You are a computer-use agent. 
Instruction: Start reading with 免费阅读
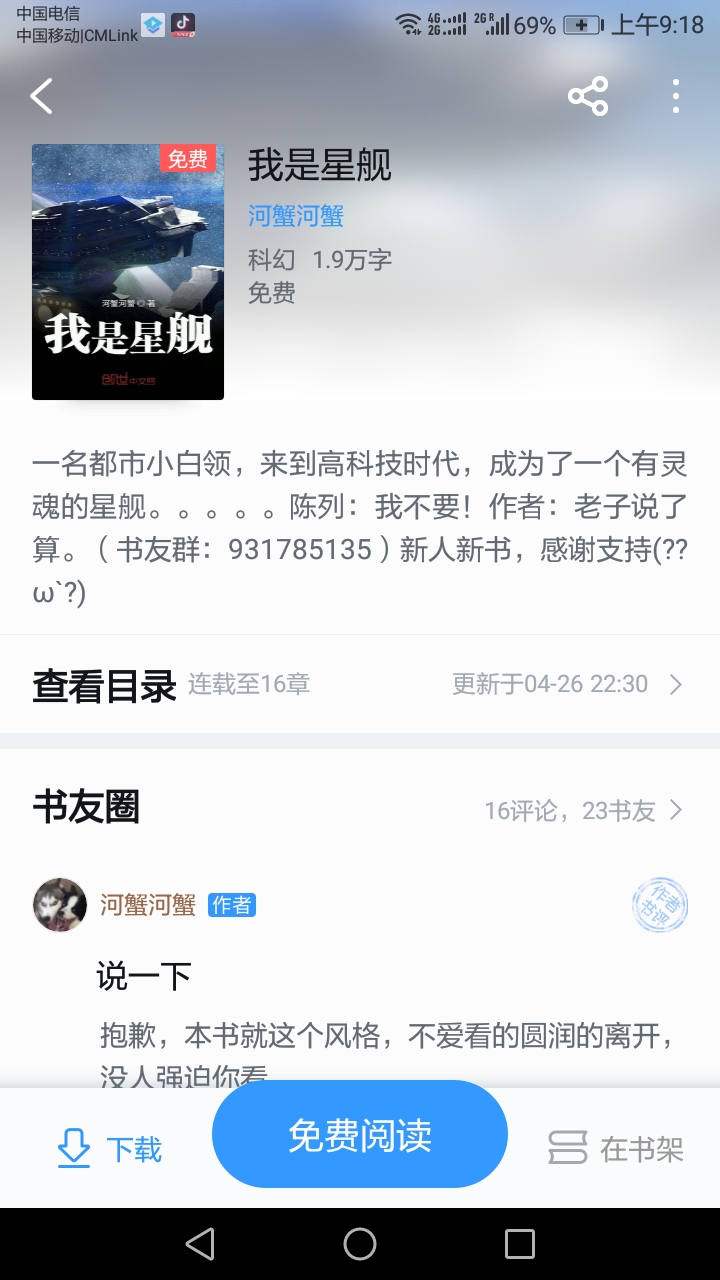pyautogui.click(x=360, y=1135)
